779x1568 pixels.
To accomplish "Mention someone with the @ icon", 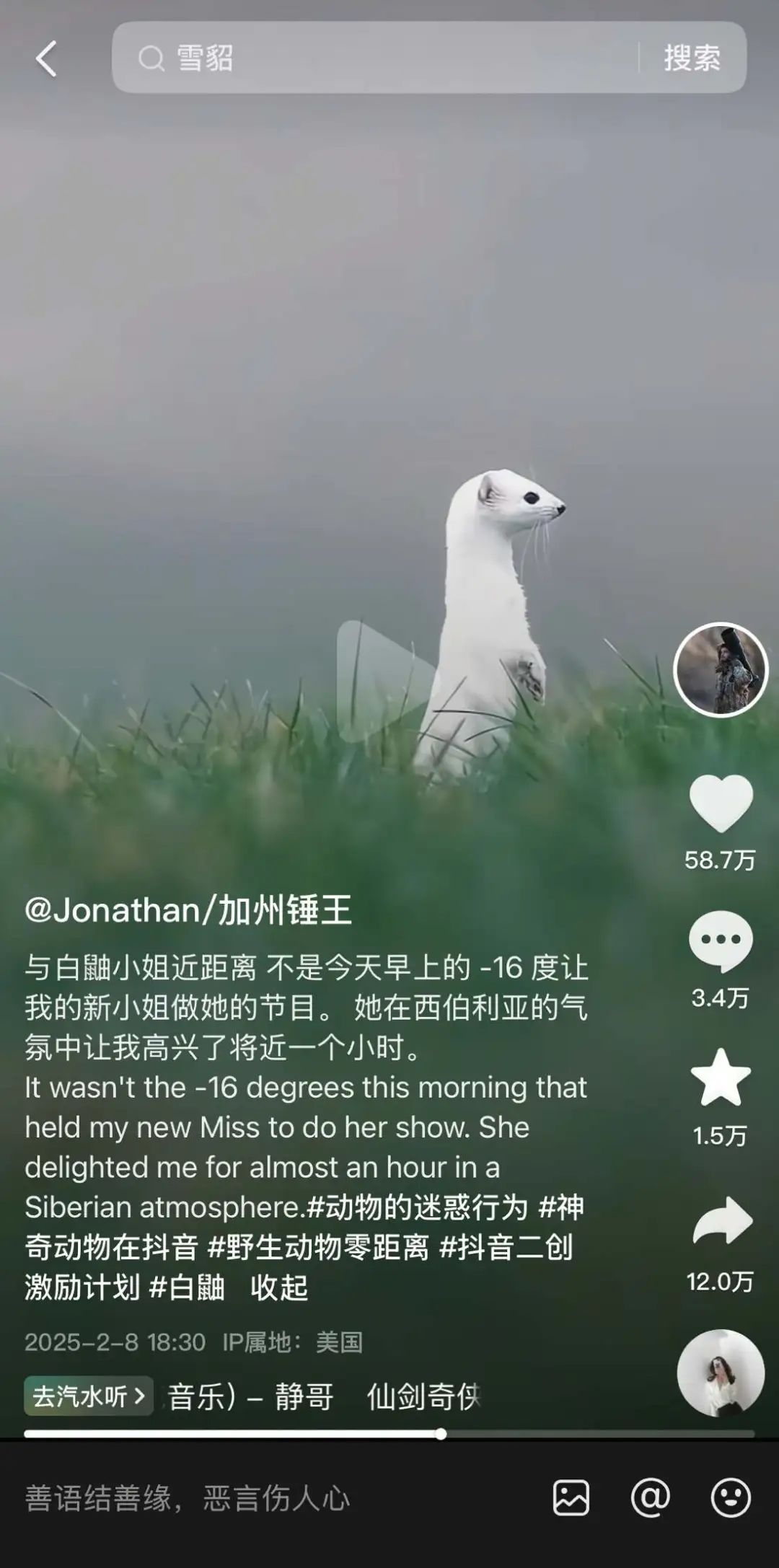I will point(651,1498).
